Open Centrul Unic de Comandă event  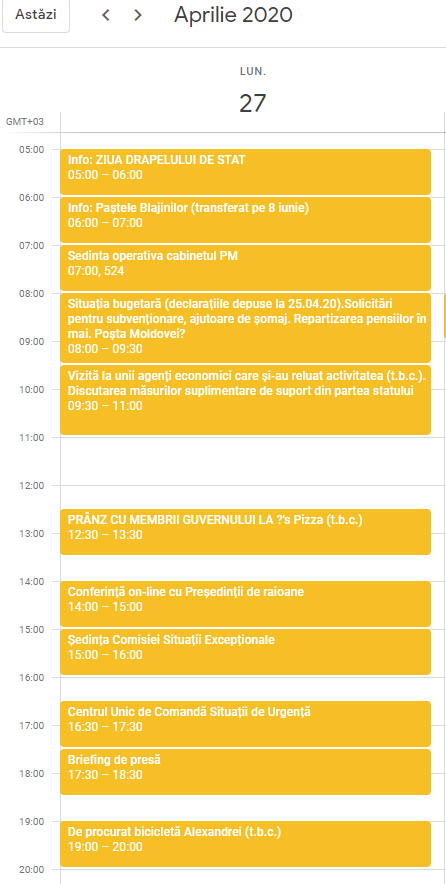[x=245, y=724]
